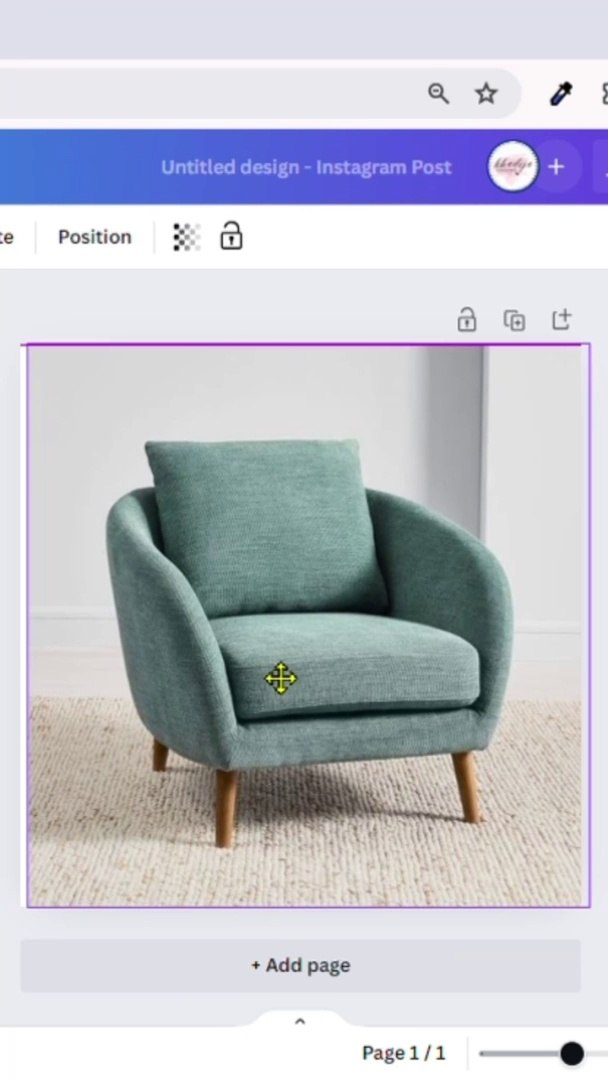
Task: Expand the page thumbnails drawer
Action: tap(299, 1022)
